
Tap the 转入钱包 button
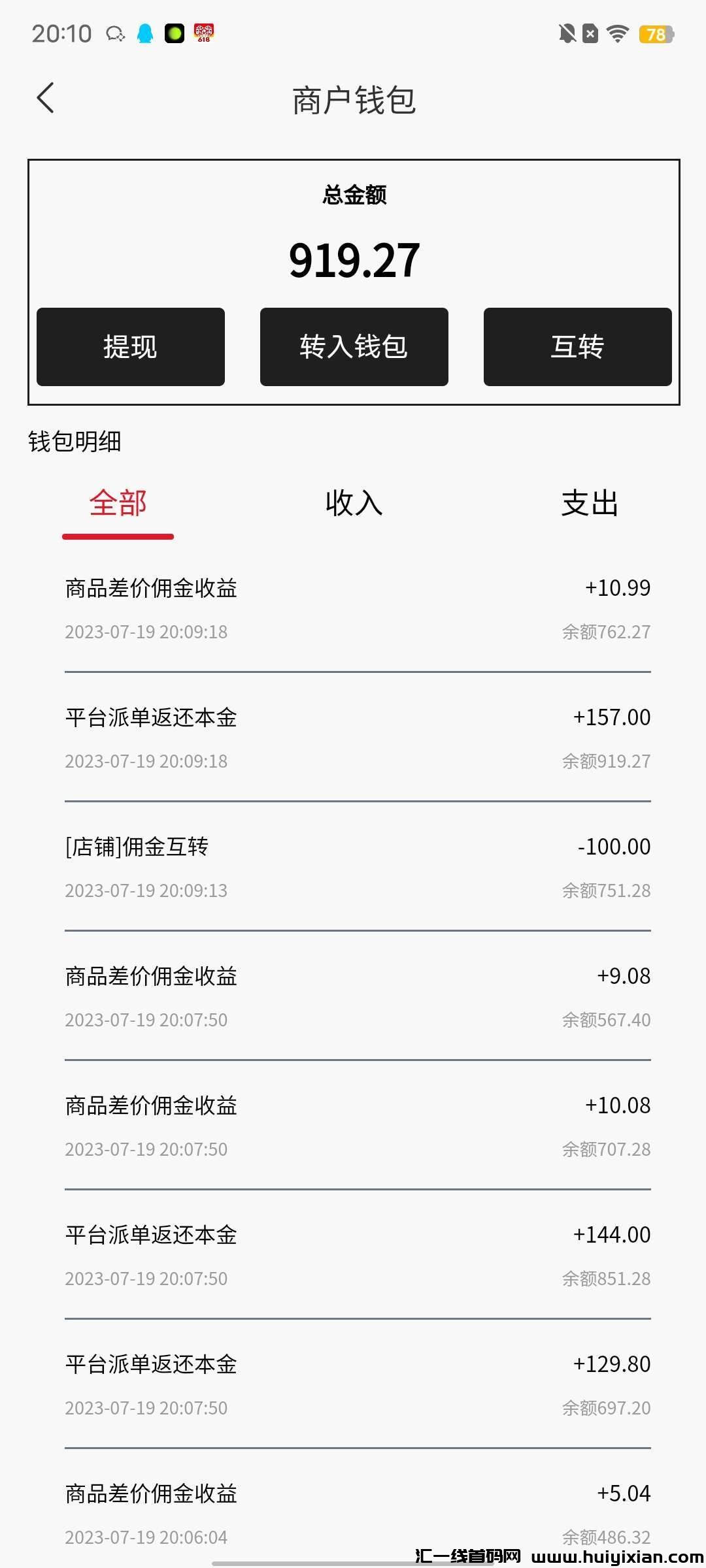click(354, 347)
